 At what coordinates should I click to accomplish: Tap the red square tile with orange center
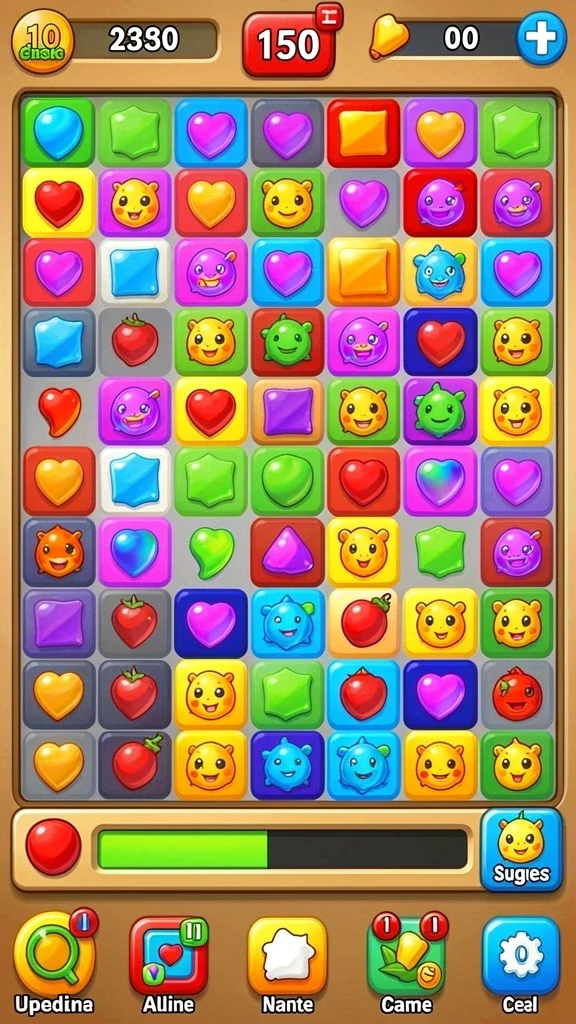coord(363,133)
